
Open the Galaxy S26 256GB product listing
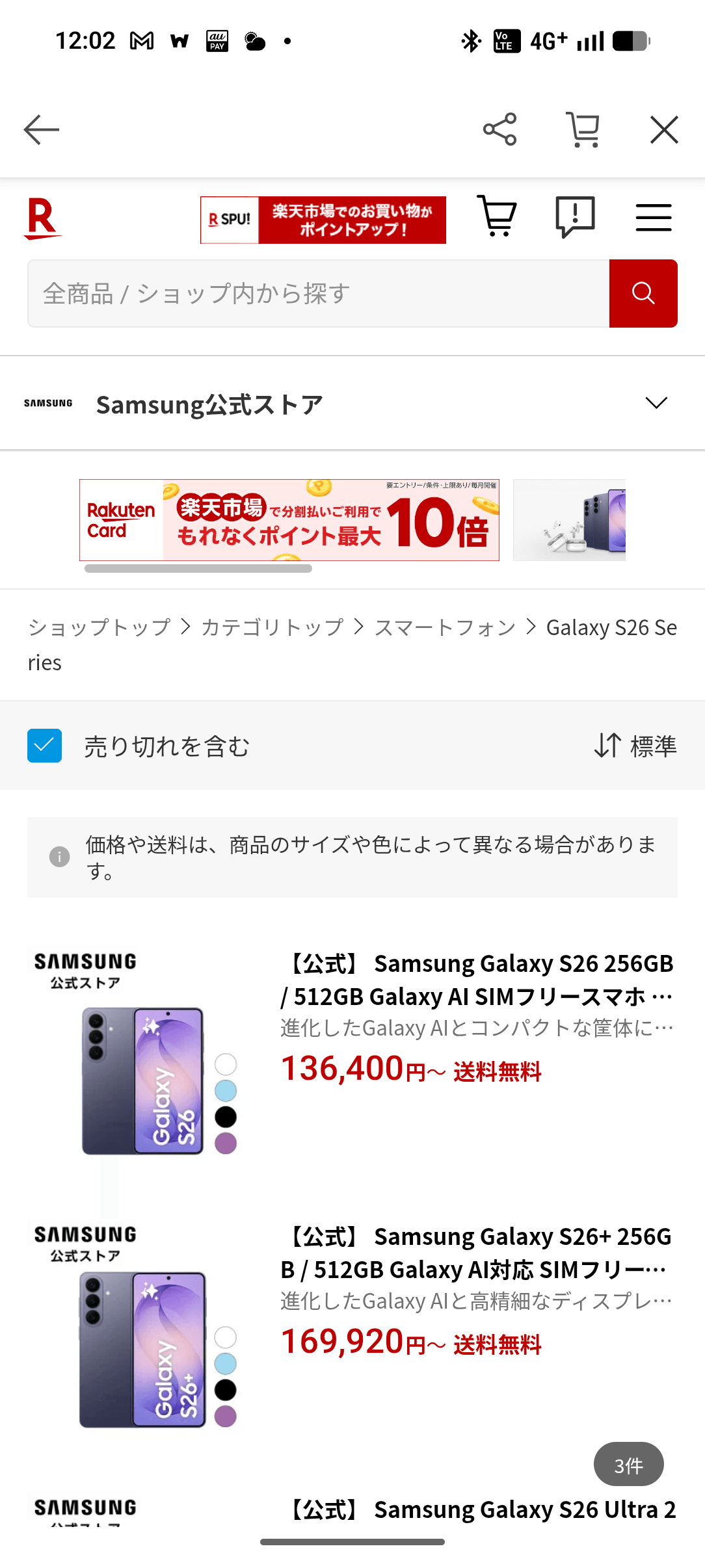(x=477, y=980)
